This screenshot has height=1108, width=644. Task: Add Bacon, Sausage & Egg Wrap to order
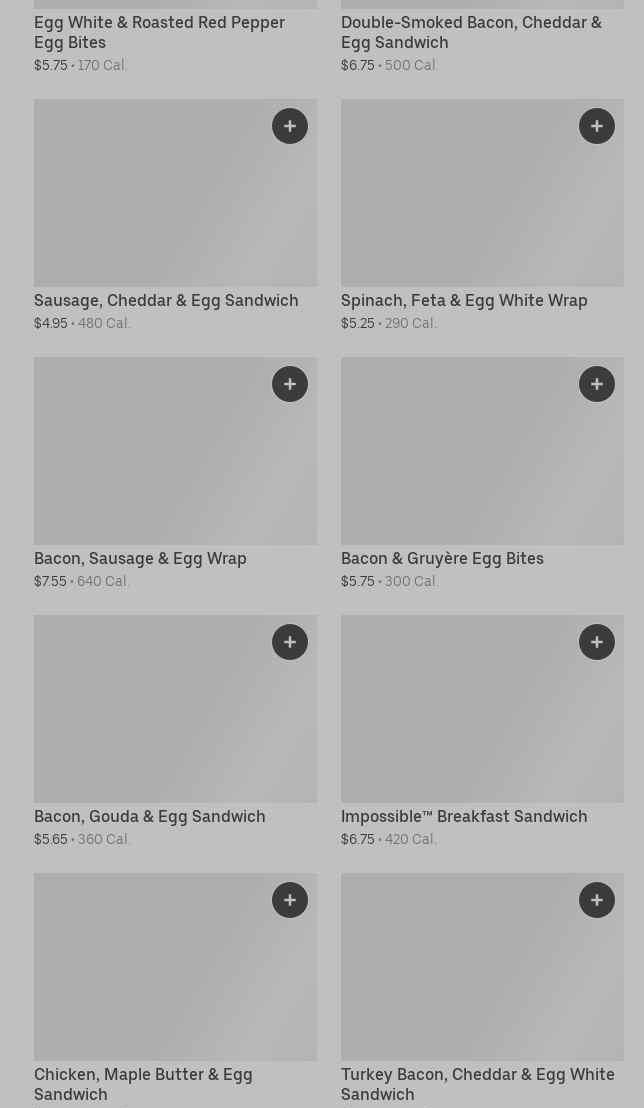point(290,384)
